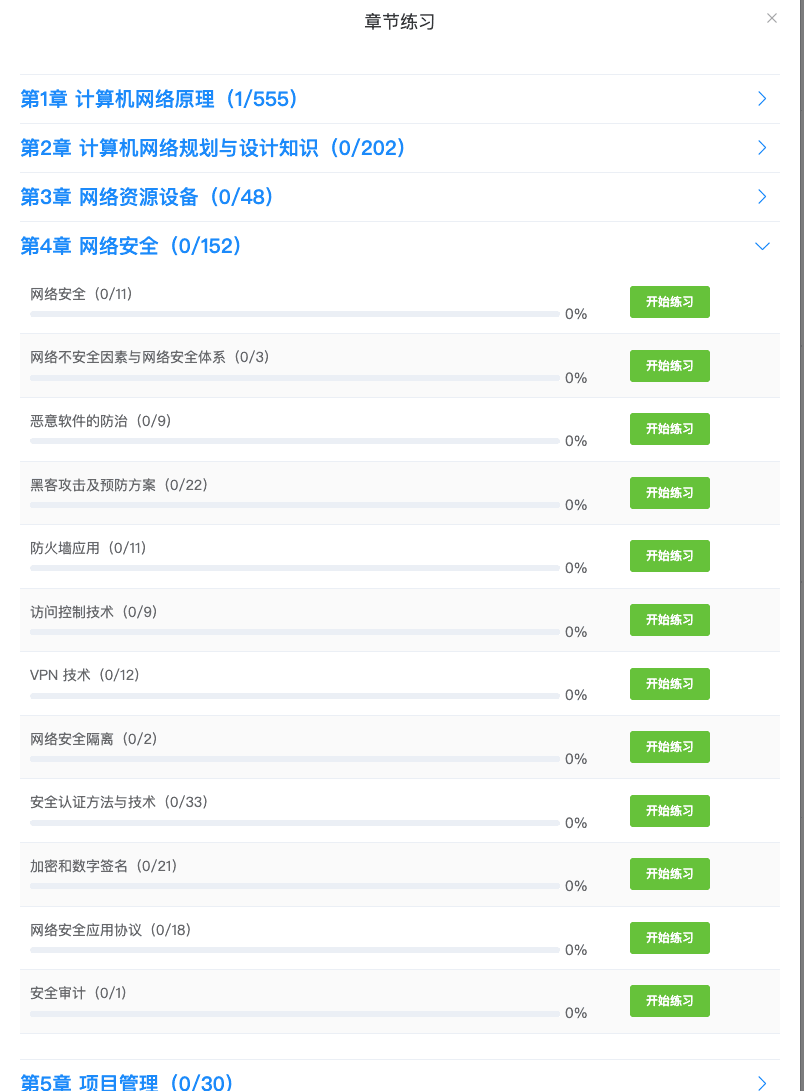
Task: Close the 章节练习 dialog
Action: pos(771,18)
